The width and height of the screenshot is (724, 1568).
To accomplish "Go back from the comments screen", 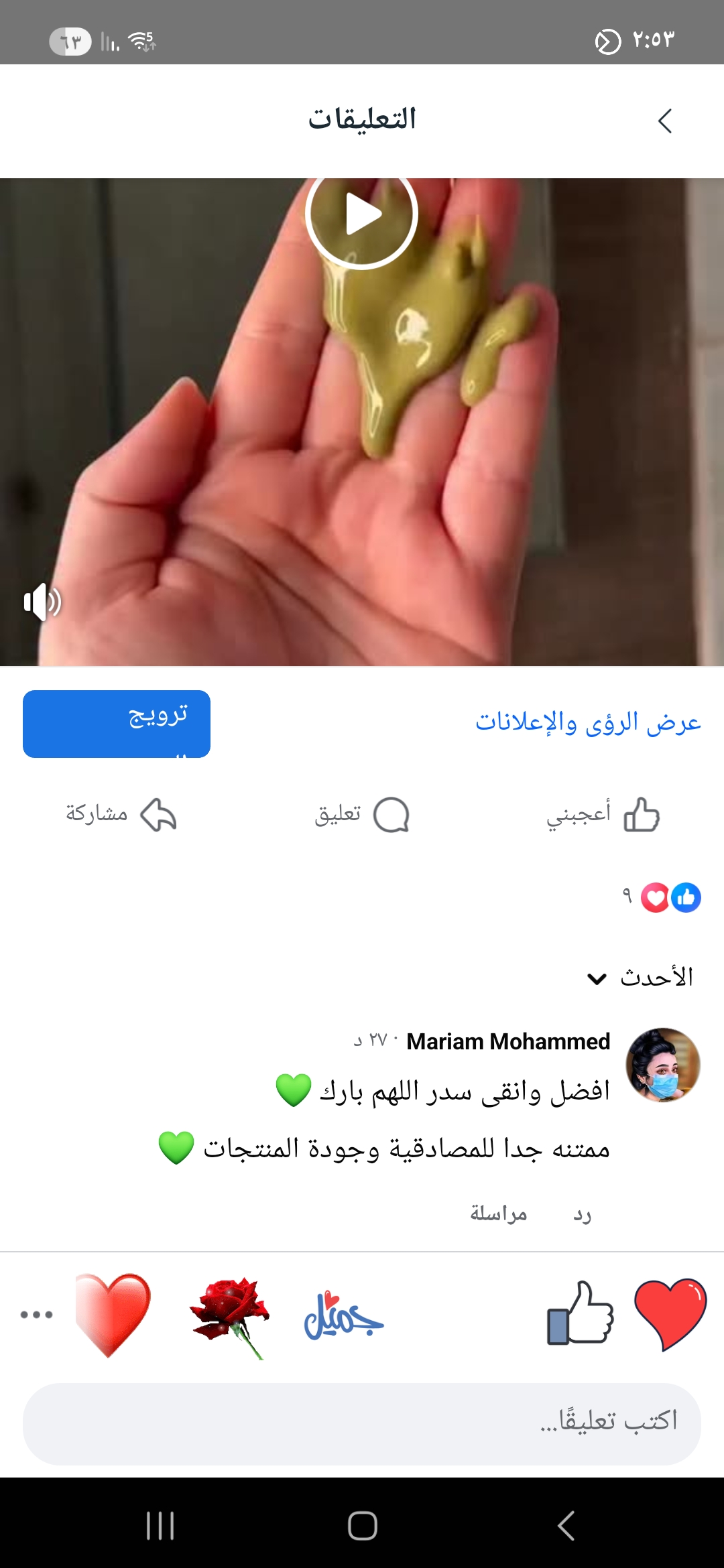I will 664,121.
